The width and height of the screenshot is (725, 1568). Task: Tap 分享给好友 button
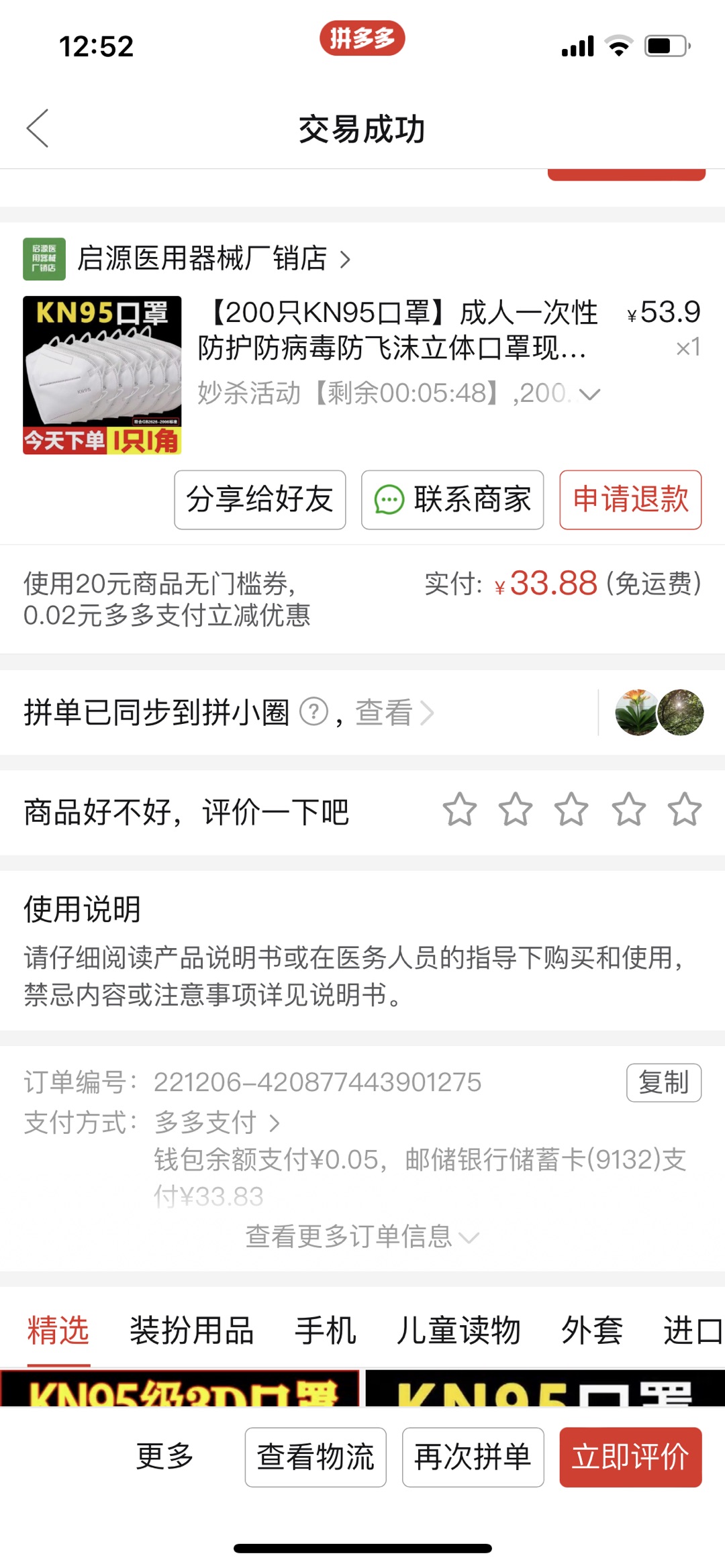point(260,500)
